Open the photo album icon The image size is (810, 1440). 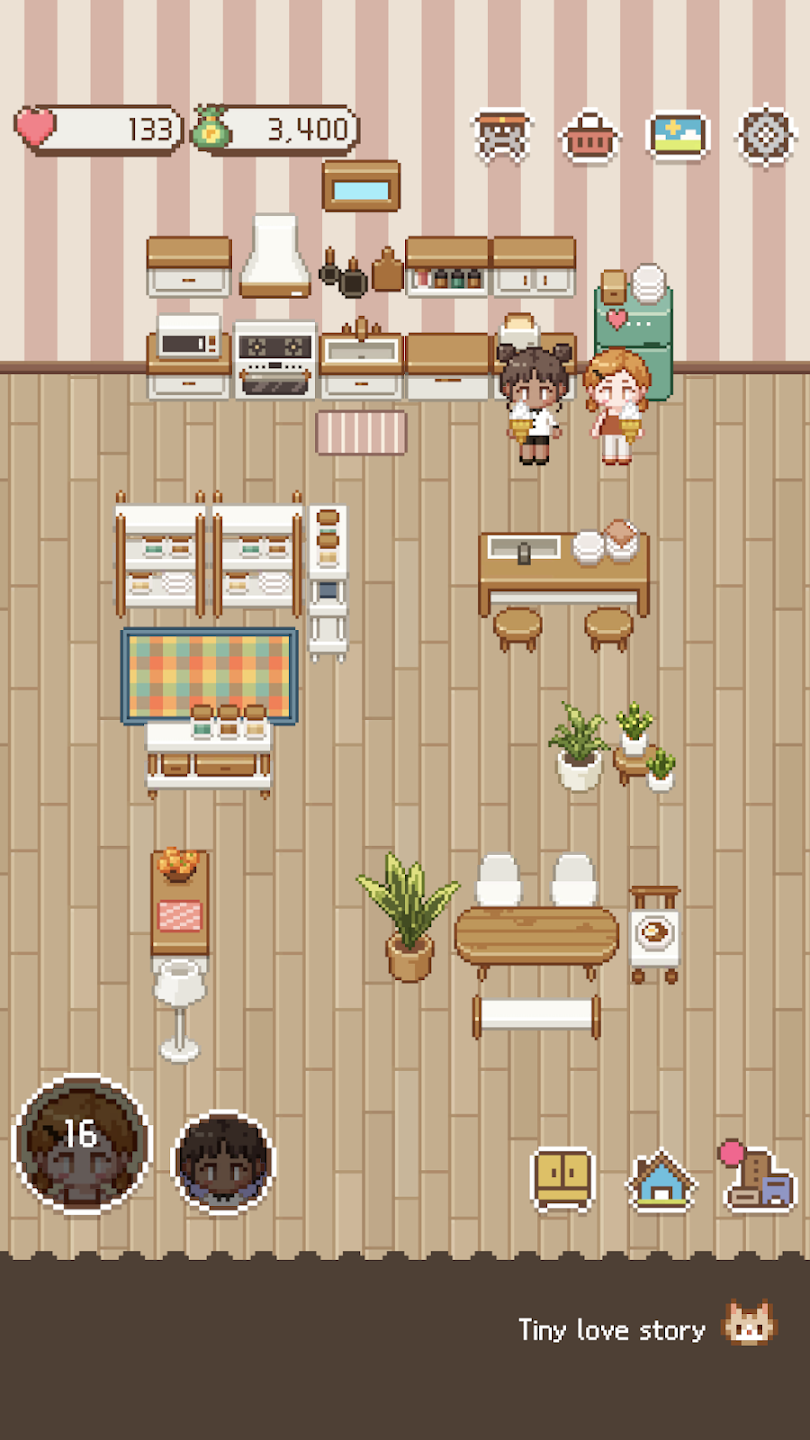click(678, 135)
